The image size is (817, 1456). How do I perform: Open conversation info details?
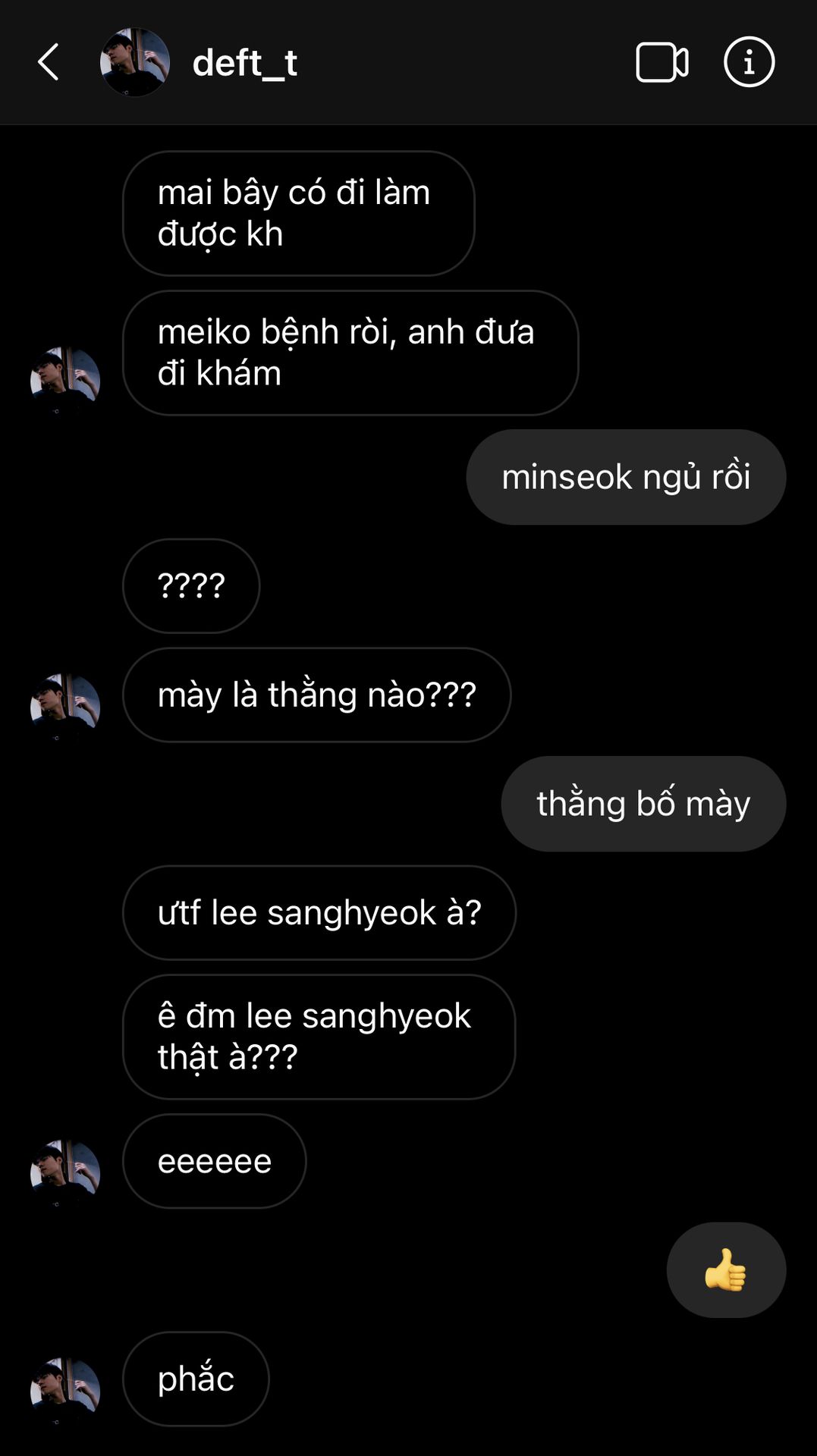749,62
